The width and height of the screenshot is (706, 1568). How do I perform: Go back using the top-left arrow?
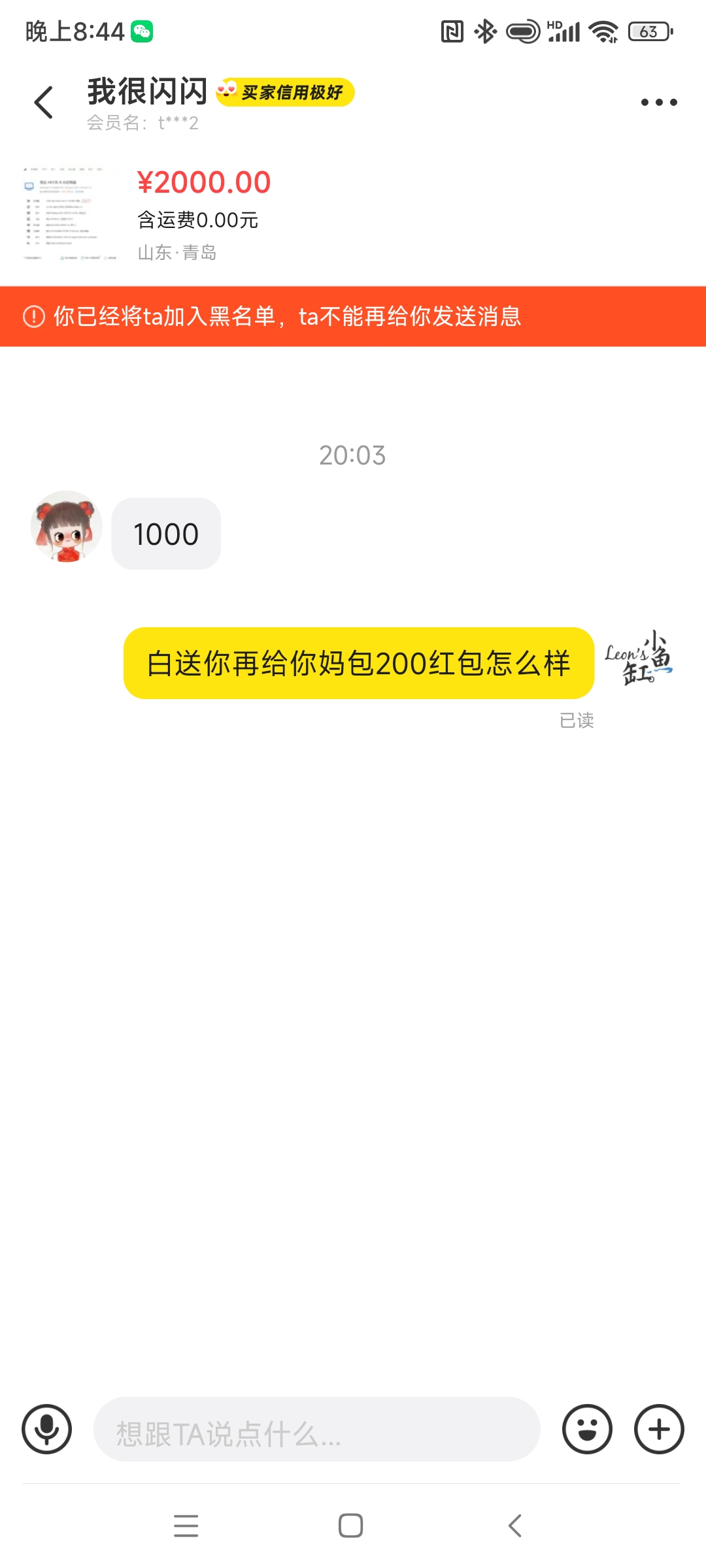click(x=44, y=103)
